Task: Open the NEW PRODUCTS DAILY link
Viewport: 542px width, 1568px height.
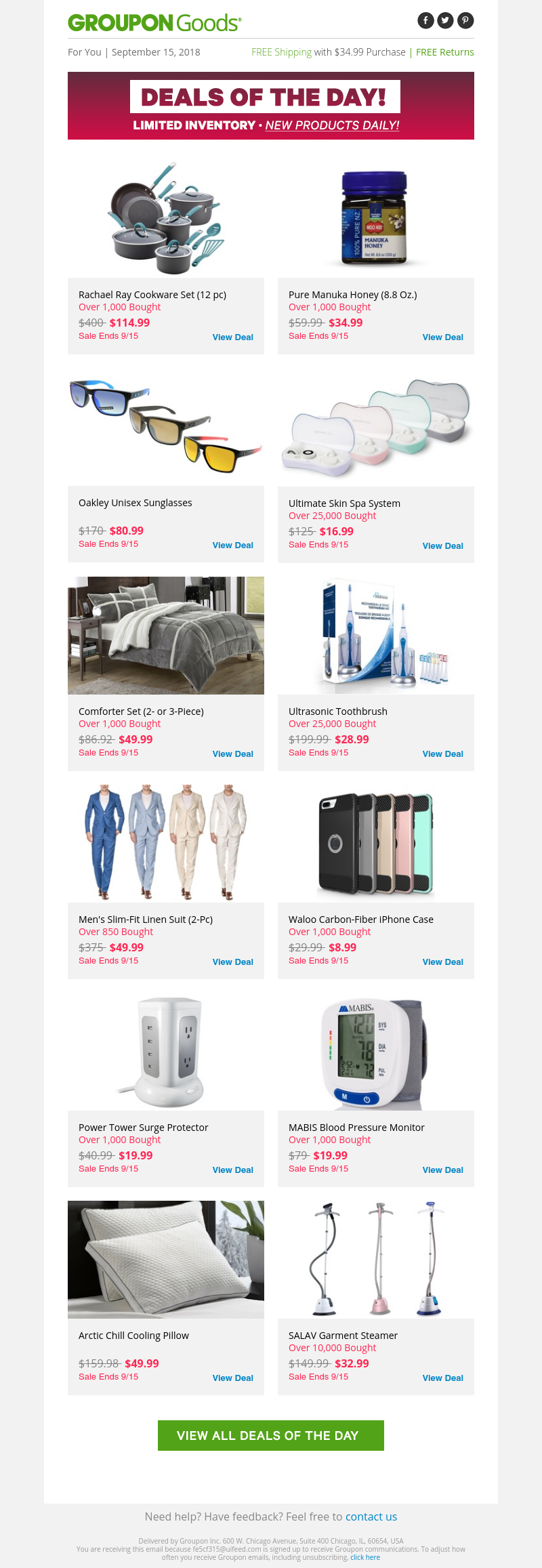Action: click(x=332, y=125)
